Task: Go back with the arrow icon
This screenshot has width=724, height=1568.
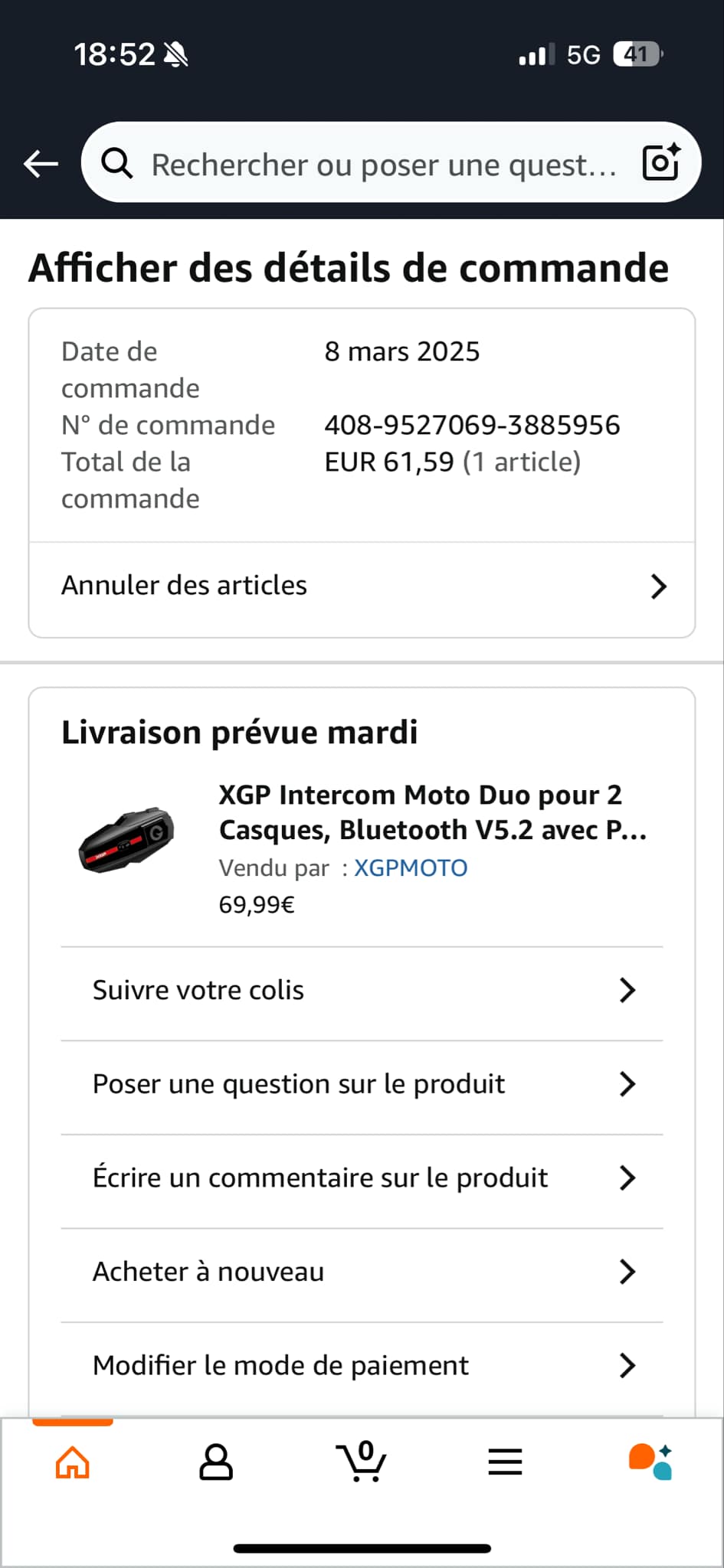Action: coord(41,163)
